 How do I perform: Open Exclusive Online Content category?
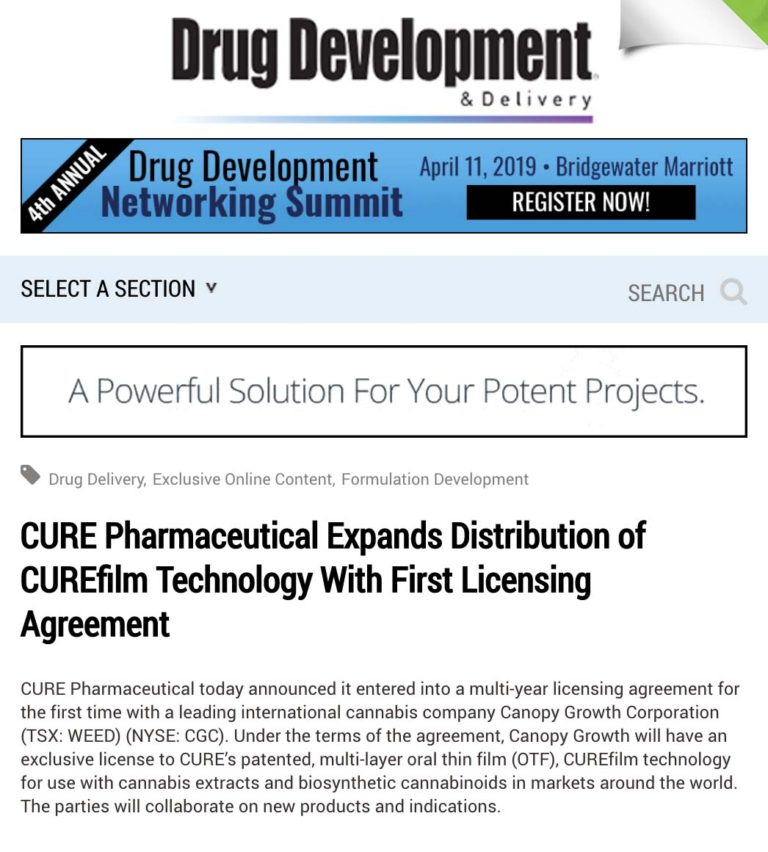pyautogui.click(x=242, y=479)
